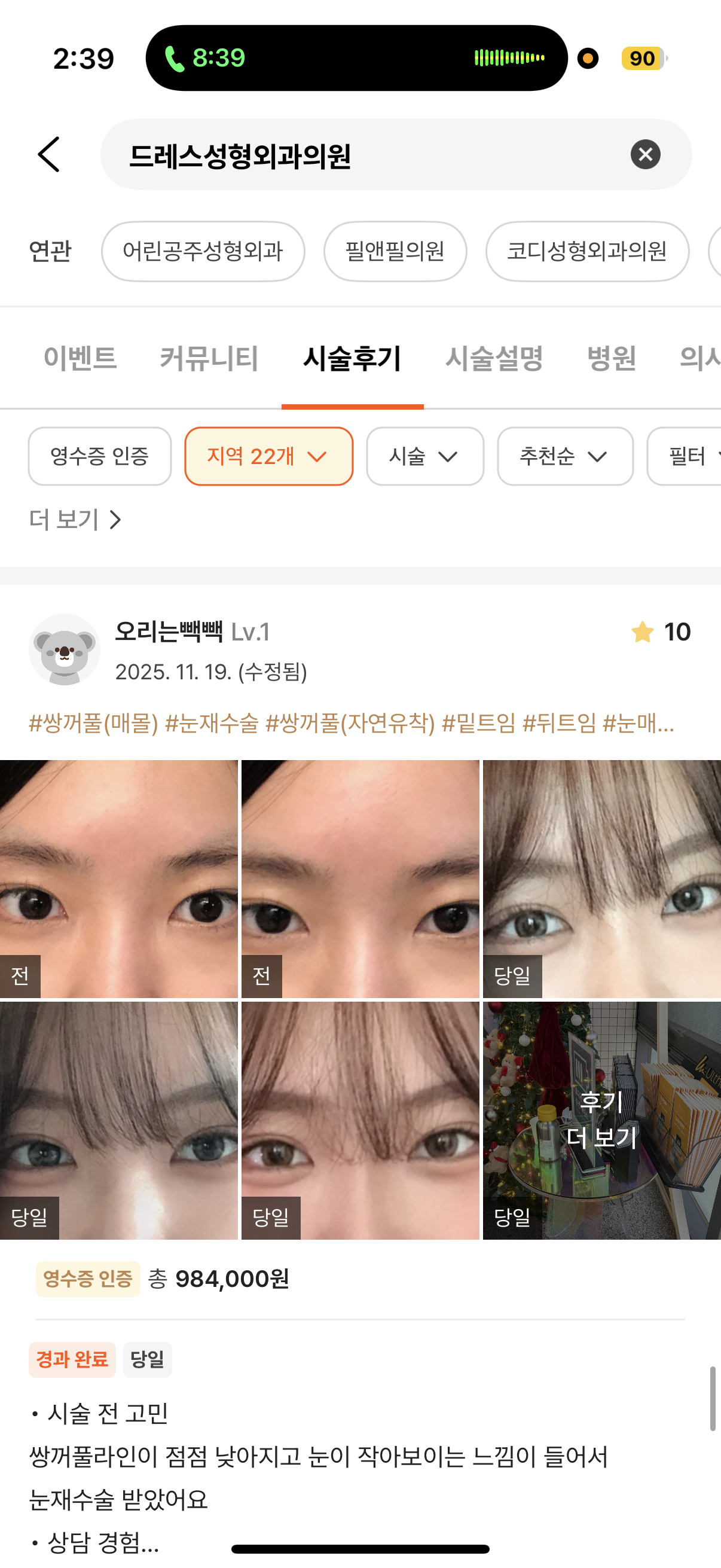Go back using the left arrow
Viewport: 721px width, 1568px height.
coord(49,154)
